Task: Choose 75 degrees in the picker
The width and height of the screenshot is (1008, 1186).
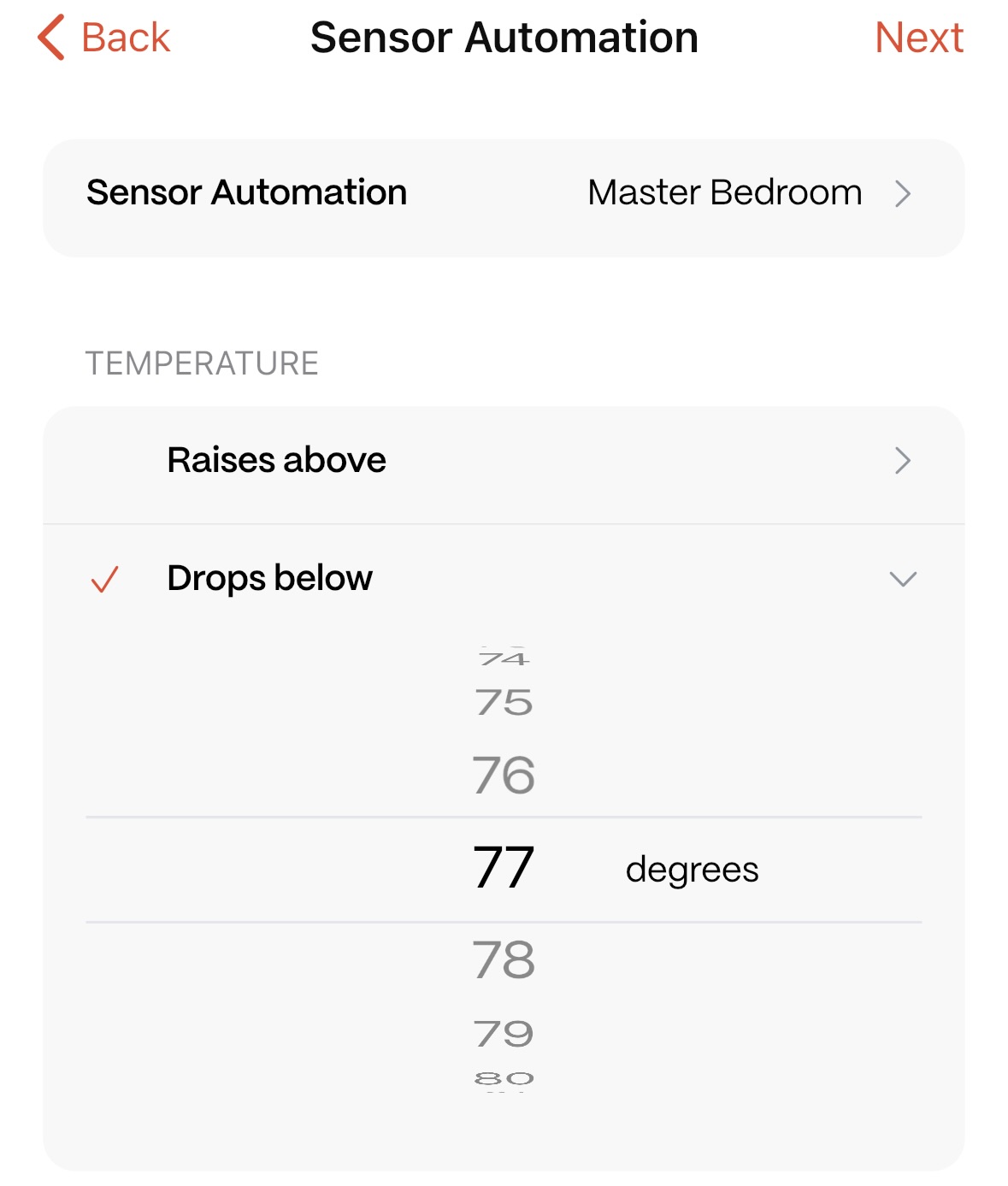Action: tap(504, 703)
